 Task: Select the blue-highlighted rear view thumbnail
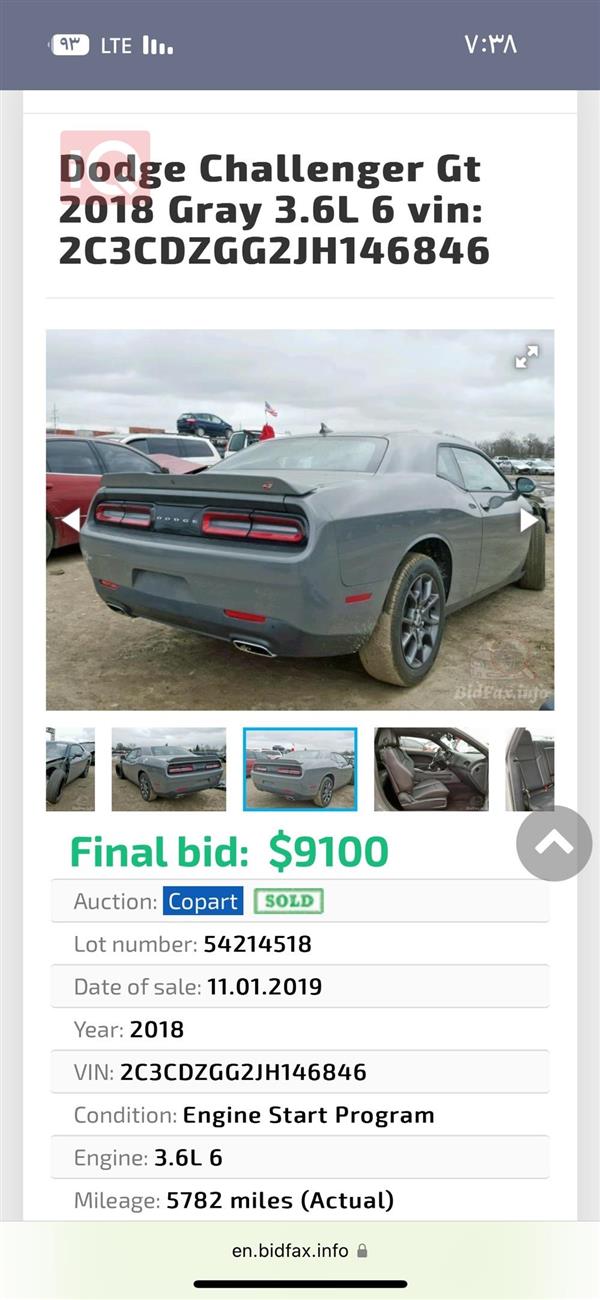click(300, 768)
